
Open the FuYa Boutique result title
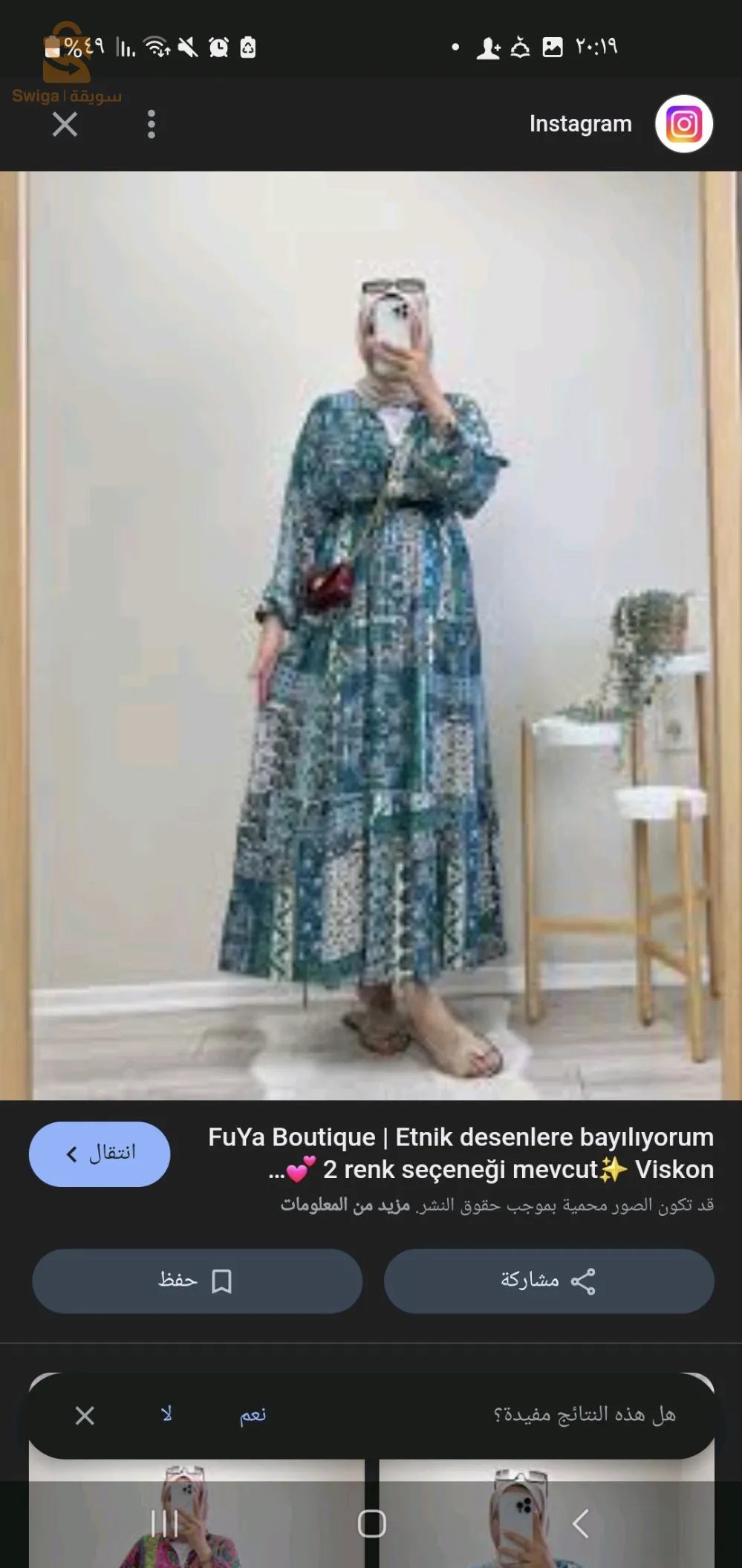[x=461, y=1153]
